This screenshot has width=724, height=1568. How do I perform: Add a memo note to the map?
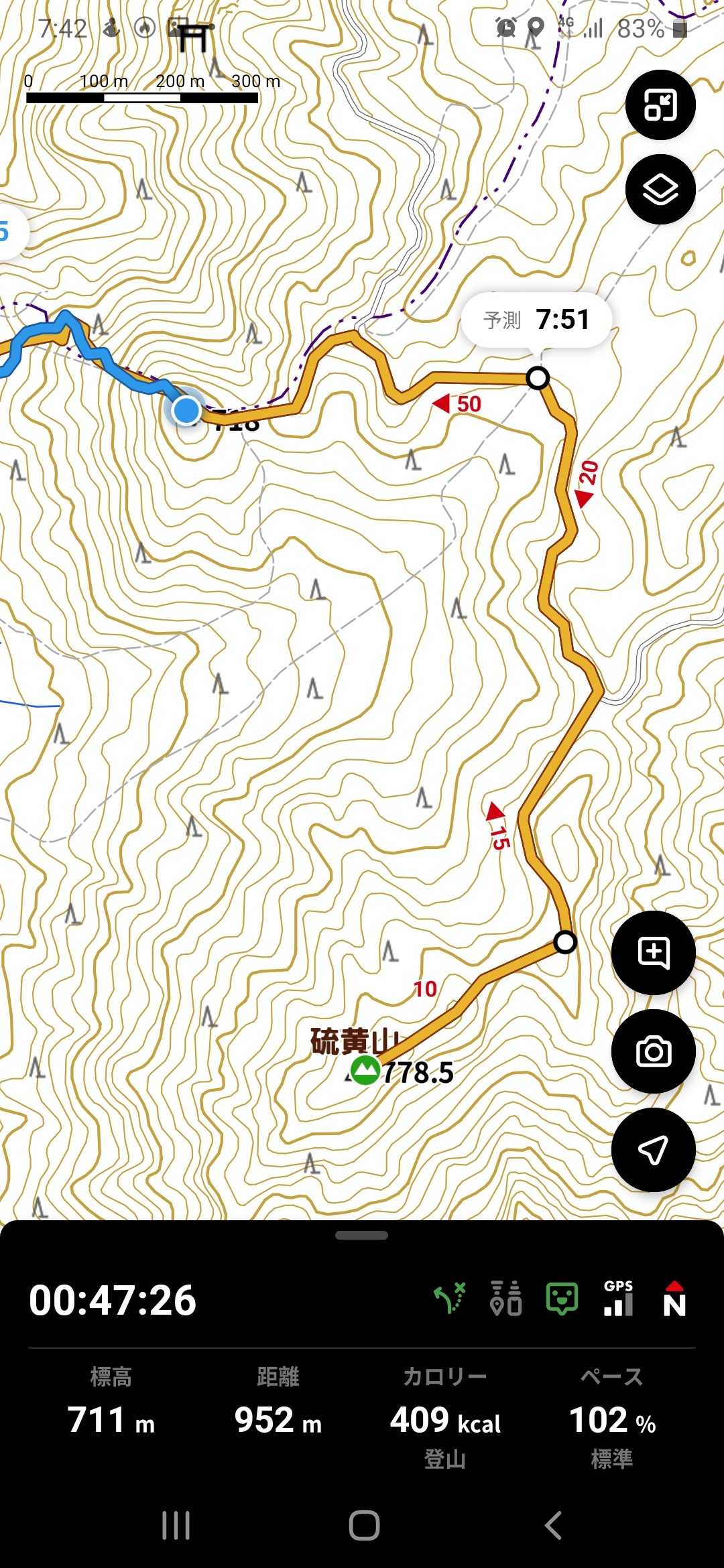point(654,952)
